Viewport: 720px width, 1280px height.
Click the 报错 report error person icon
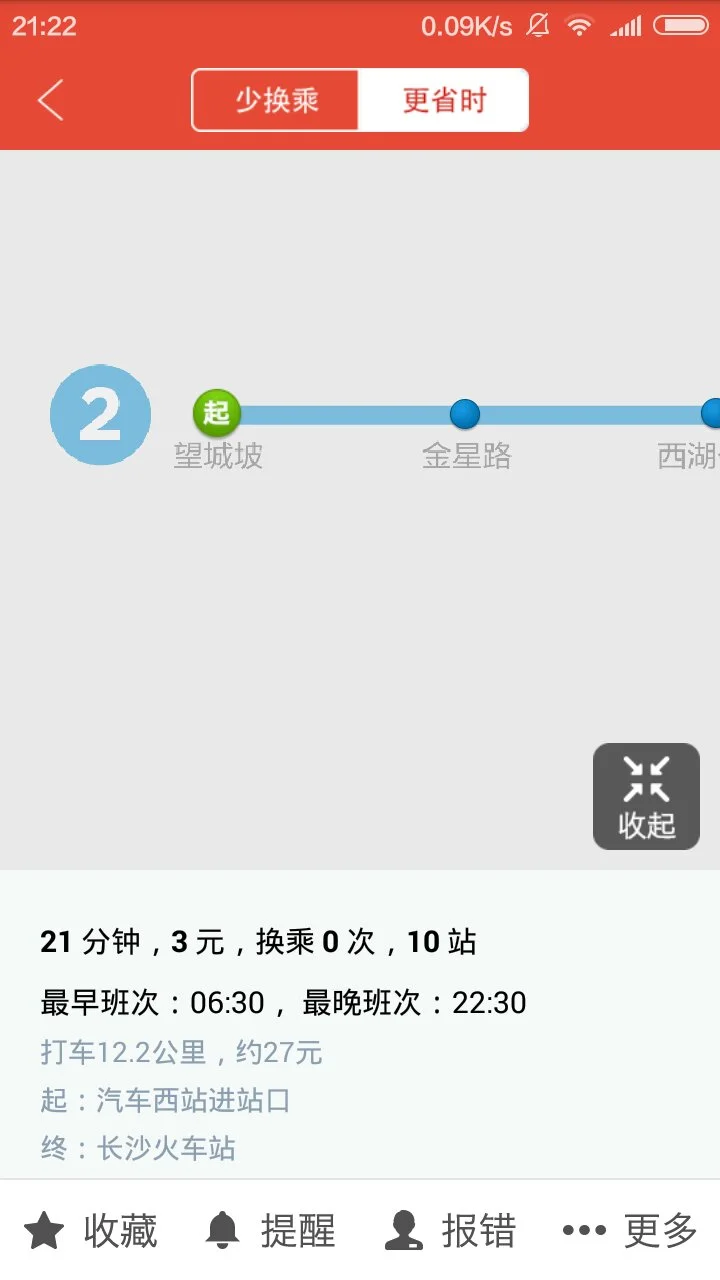402,1230
